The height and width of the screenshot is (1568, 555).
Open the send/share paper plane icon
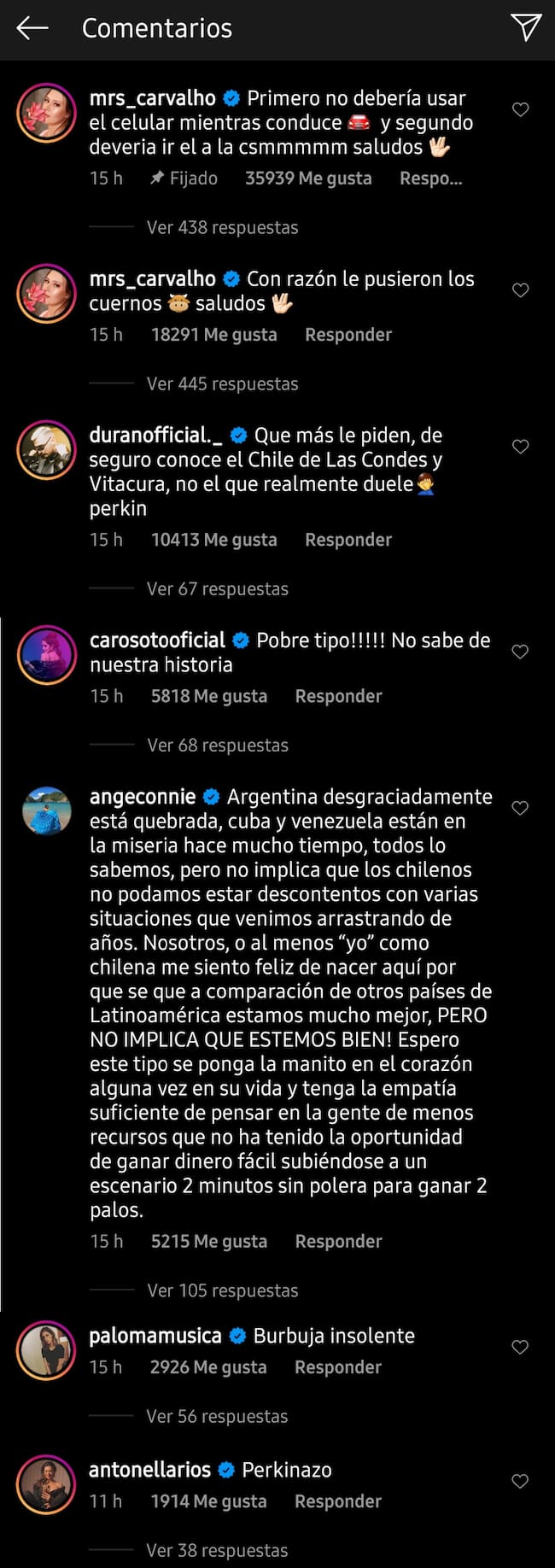pos(525,27)
